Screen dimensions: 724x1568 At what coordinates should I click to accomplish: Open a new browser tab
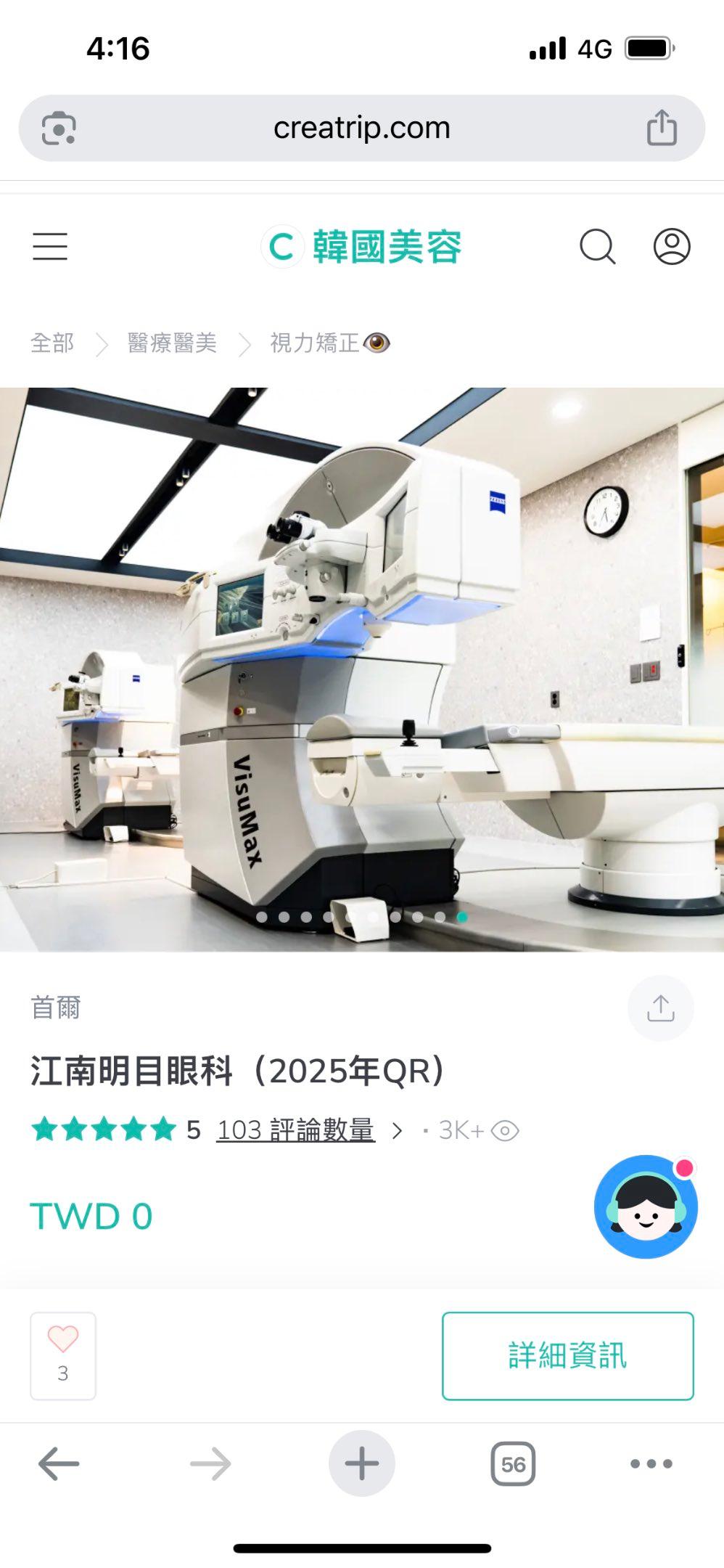[x=361, y=1463]
